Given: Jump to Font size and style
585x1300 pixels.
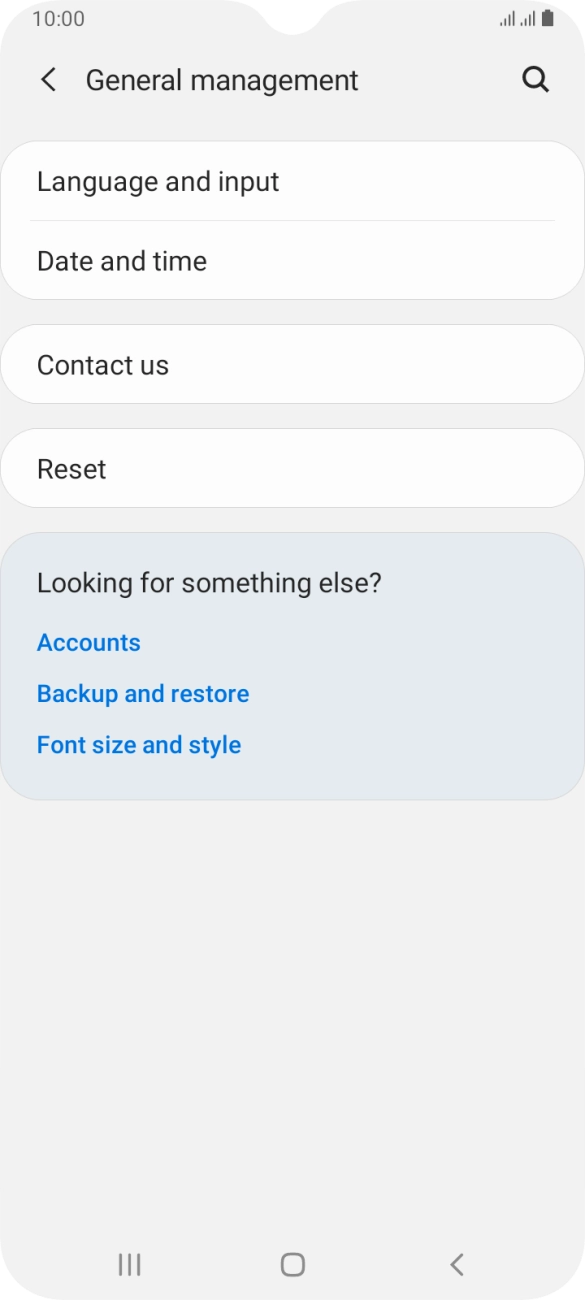Looking at the screenshot, I should pos(139,745).
